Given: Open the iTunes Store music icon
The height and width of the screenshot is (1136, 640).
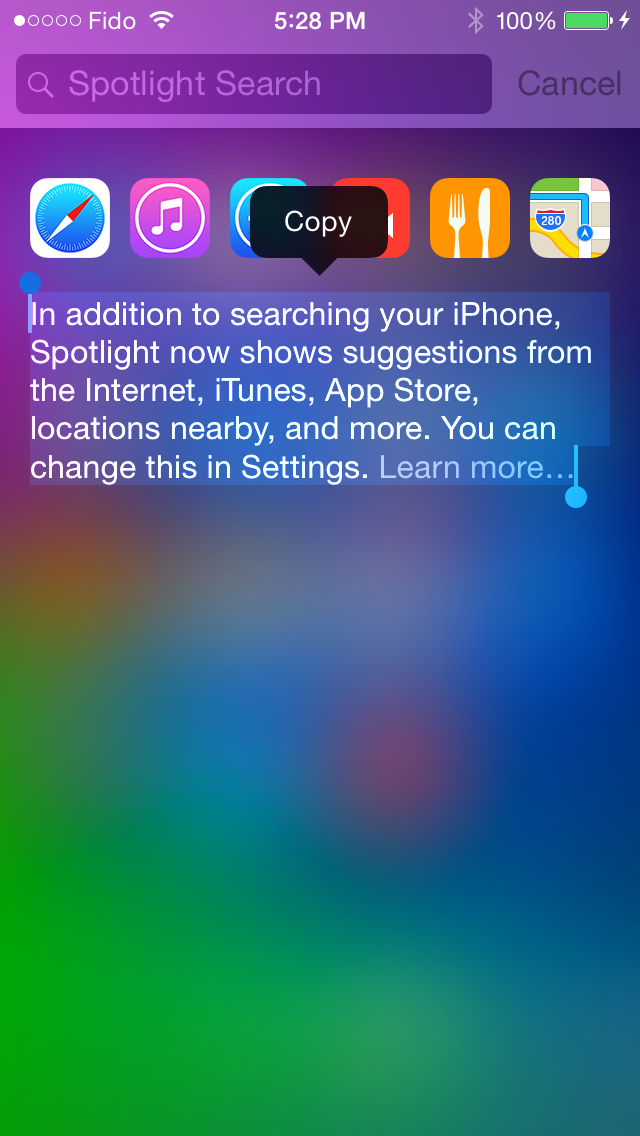Looking at the screenshot, I should [x=170, y=218].
